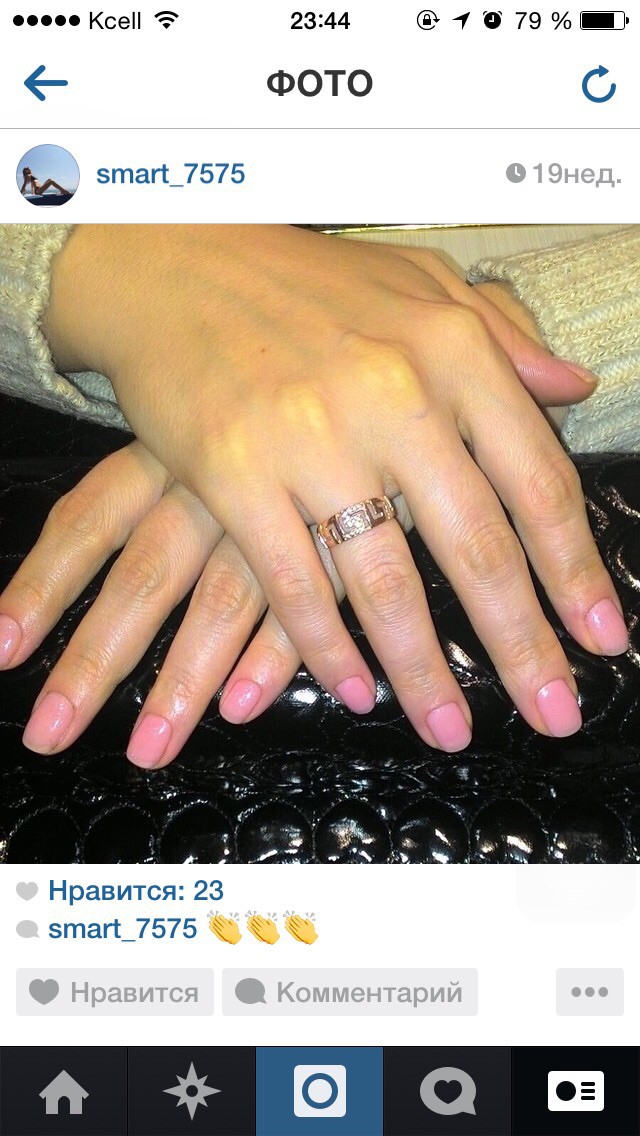Like this photo with Нравится button

tap(115, 992)
